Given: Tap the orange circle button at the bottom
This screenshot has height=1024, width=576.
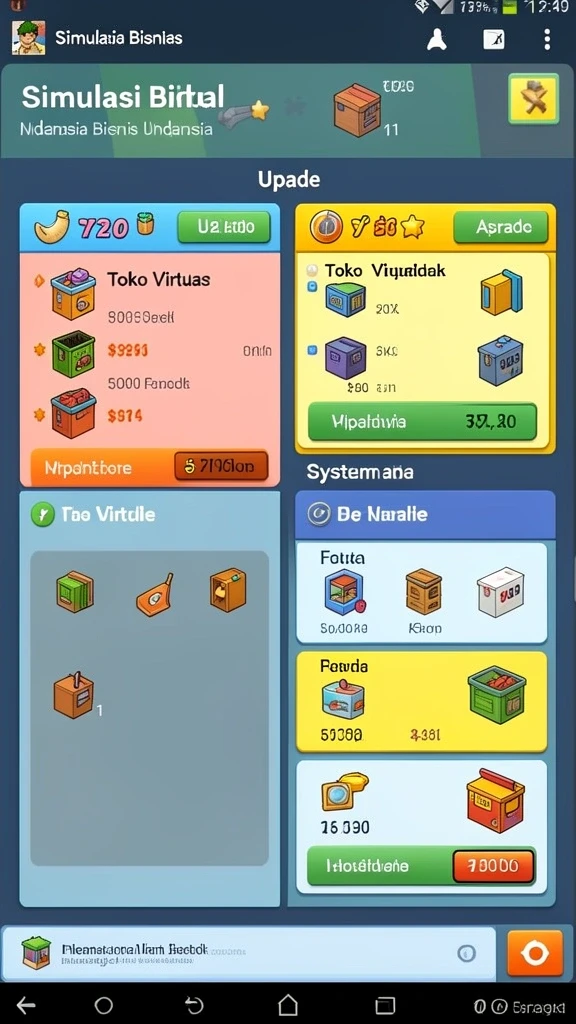Looking at the screenshot, I should (x=535, y=953).
